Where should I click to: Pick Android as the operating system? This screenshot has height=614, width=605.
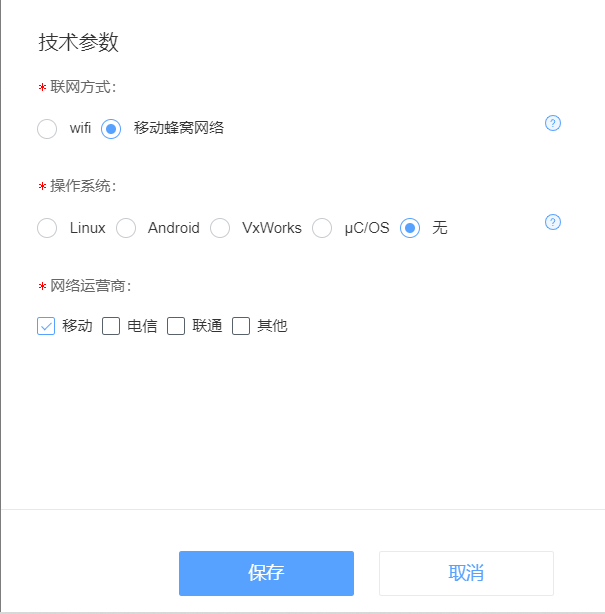coord(126,228)
